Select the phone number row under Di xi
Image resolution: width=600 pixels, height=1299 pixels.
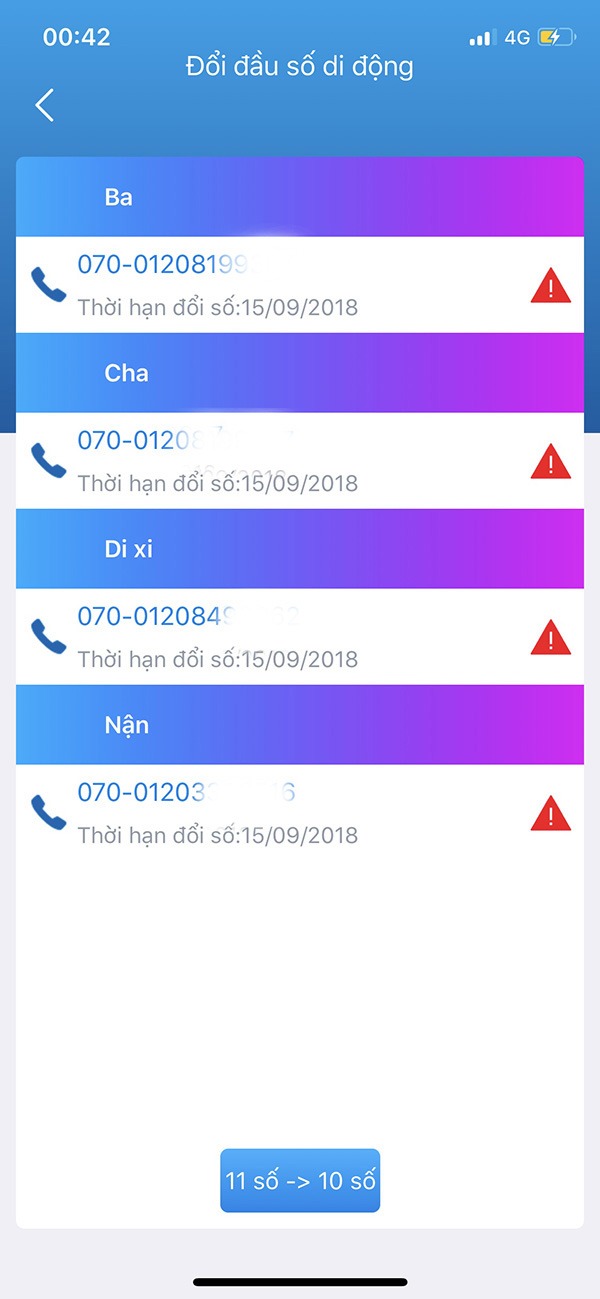(x=300, y=637)
